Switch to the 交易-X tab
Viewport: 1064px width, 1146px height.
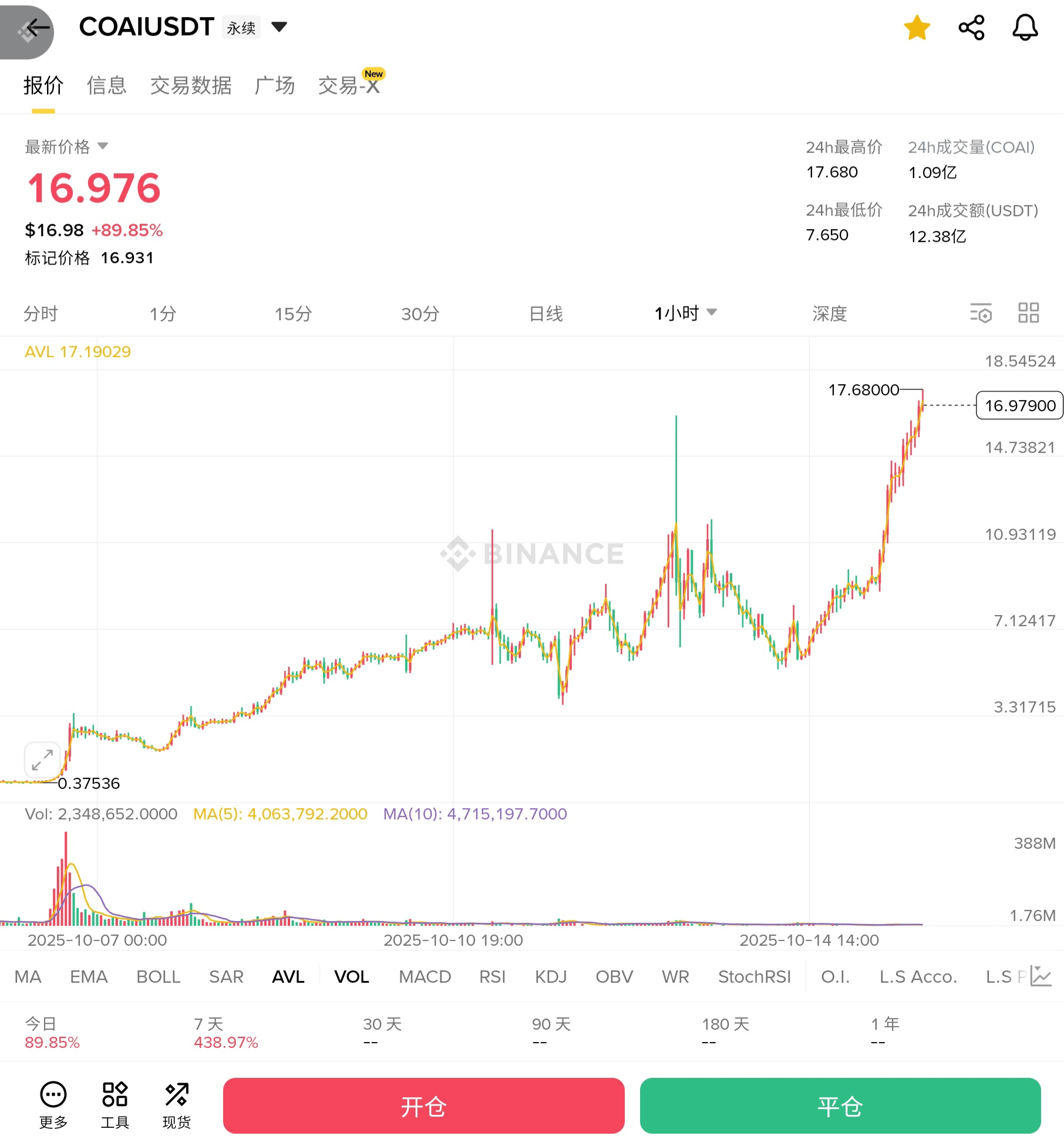tap(349, 86)
